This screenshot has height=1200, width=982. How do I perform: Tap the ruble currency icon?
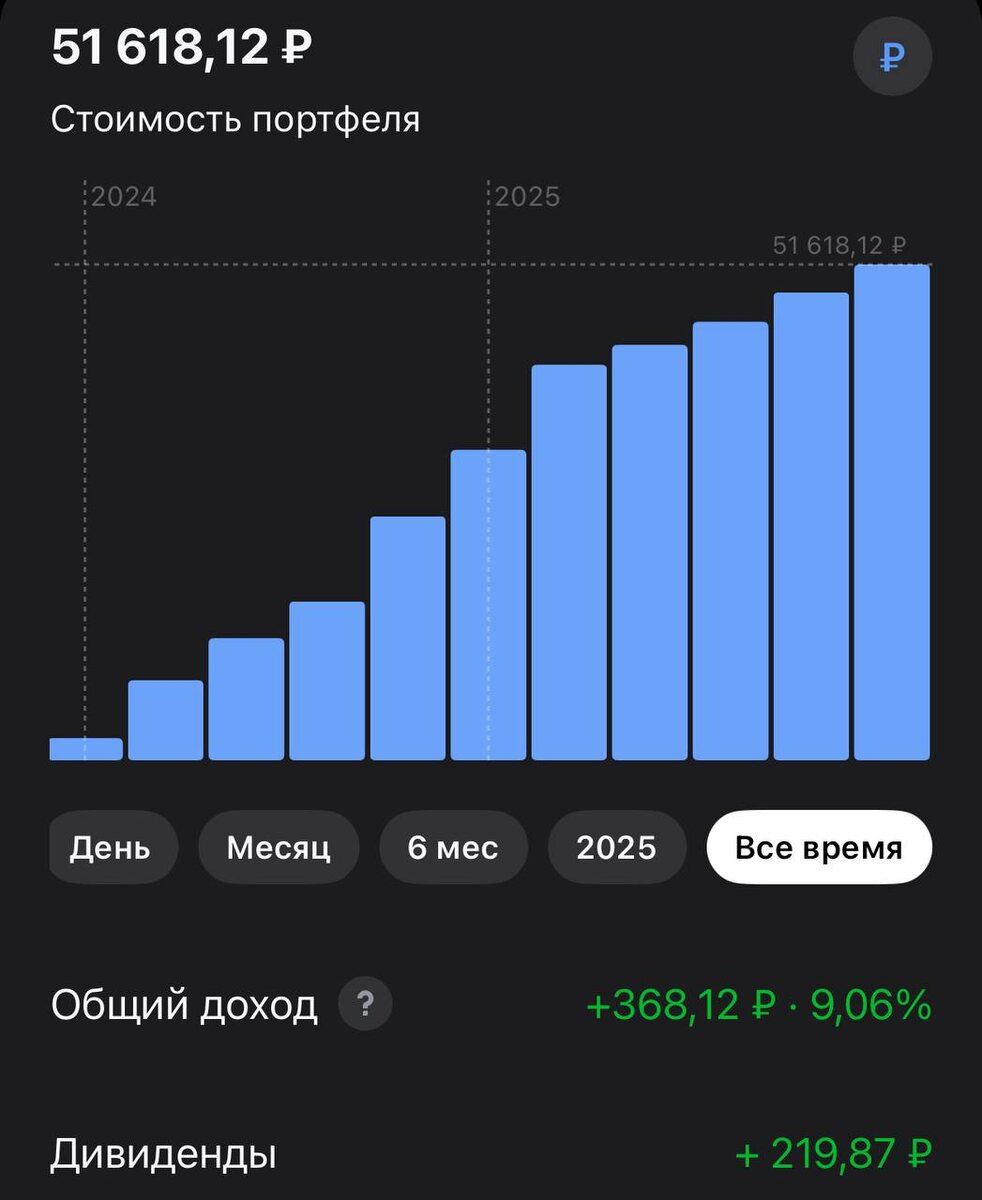click(891, 57)
